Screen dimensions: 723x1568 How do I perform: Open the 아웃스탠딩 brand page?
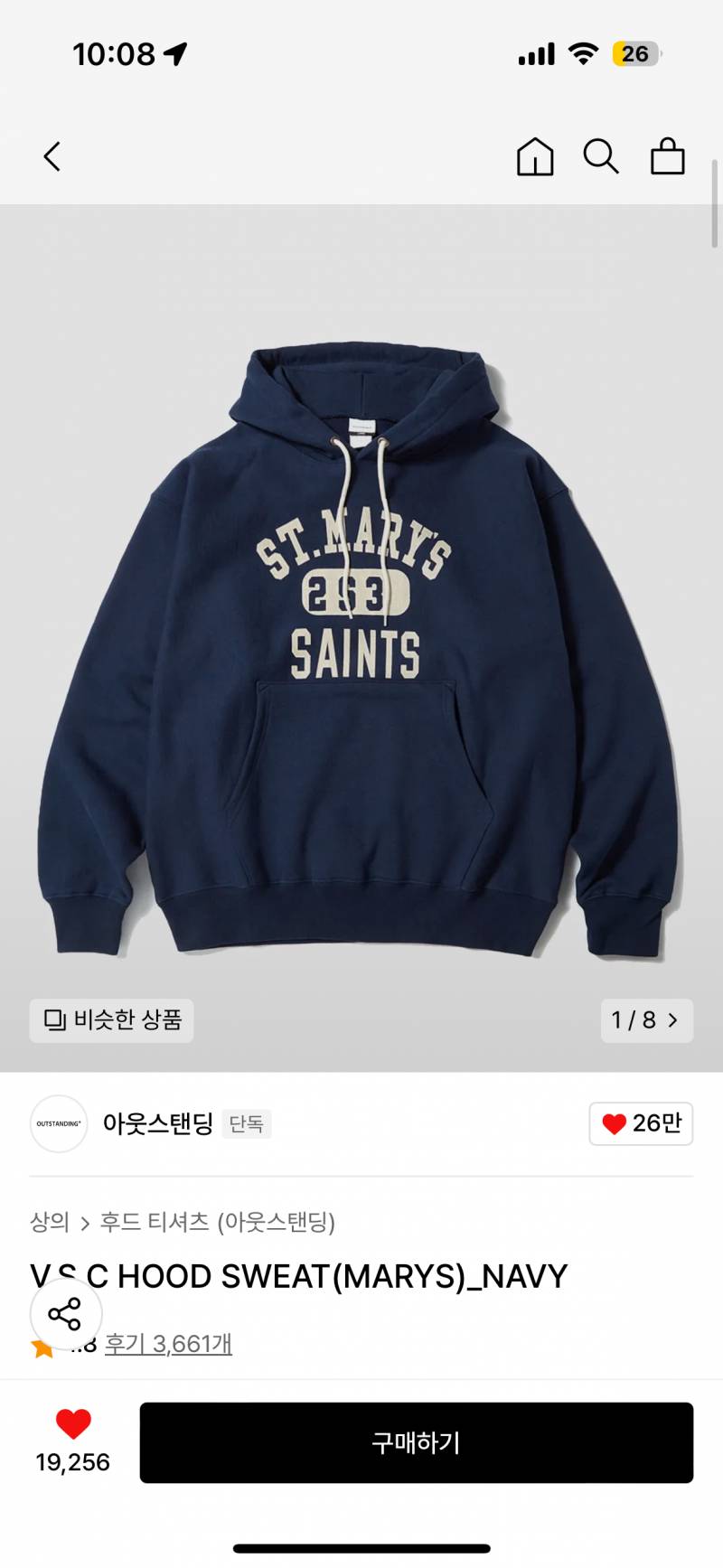coord(158,1123)
